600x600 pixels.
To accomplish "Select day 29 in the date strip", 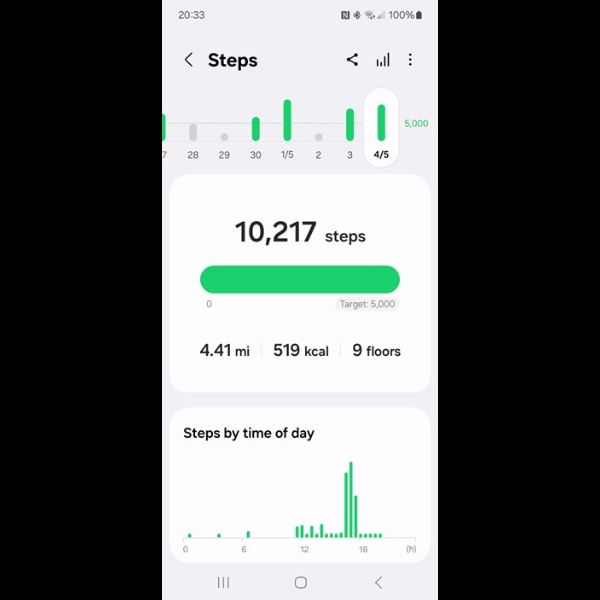I will pos(224,138).
